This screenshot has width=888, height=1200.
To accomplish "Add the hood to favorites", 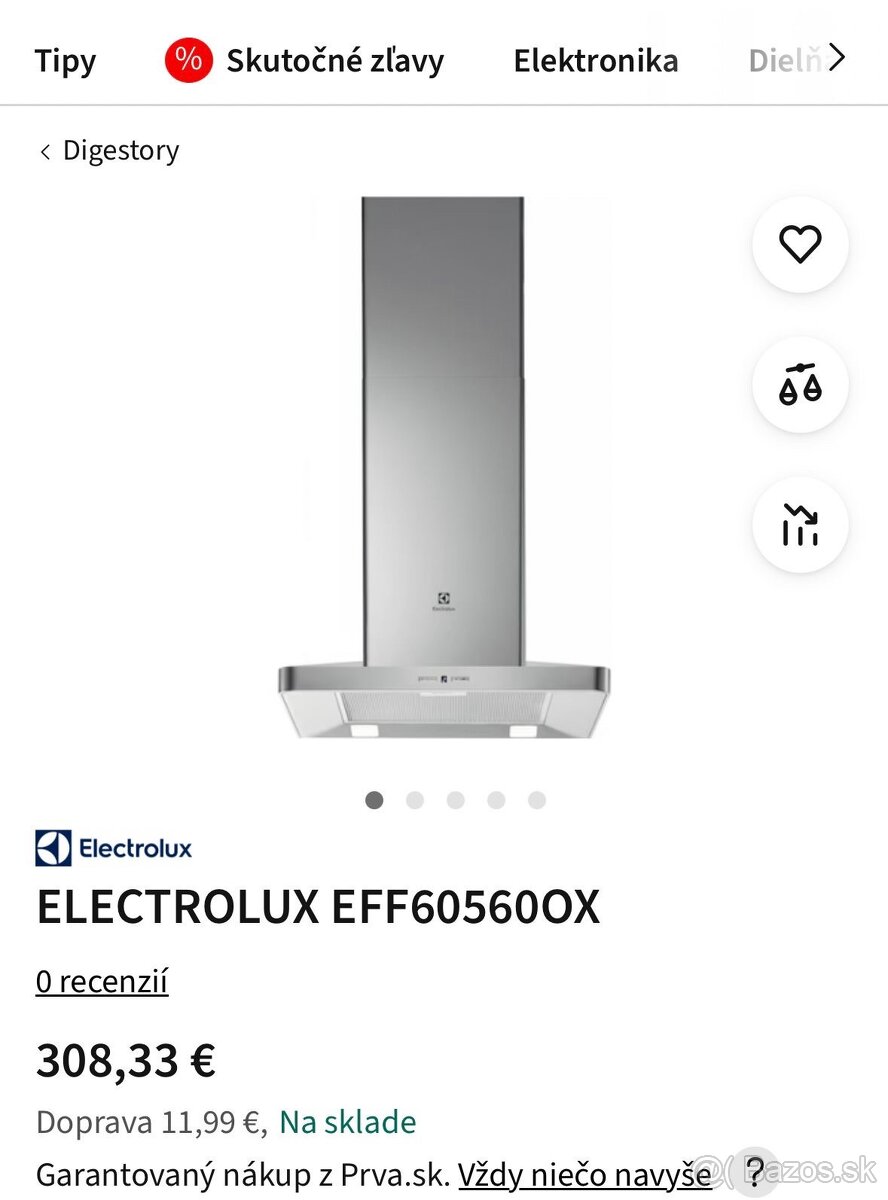I will click(x=800, y=245).
